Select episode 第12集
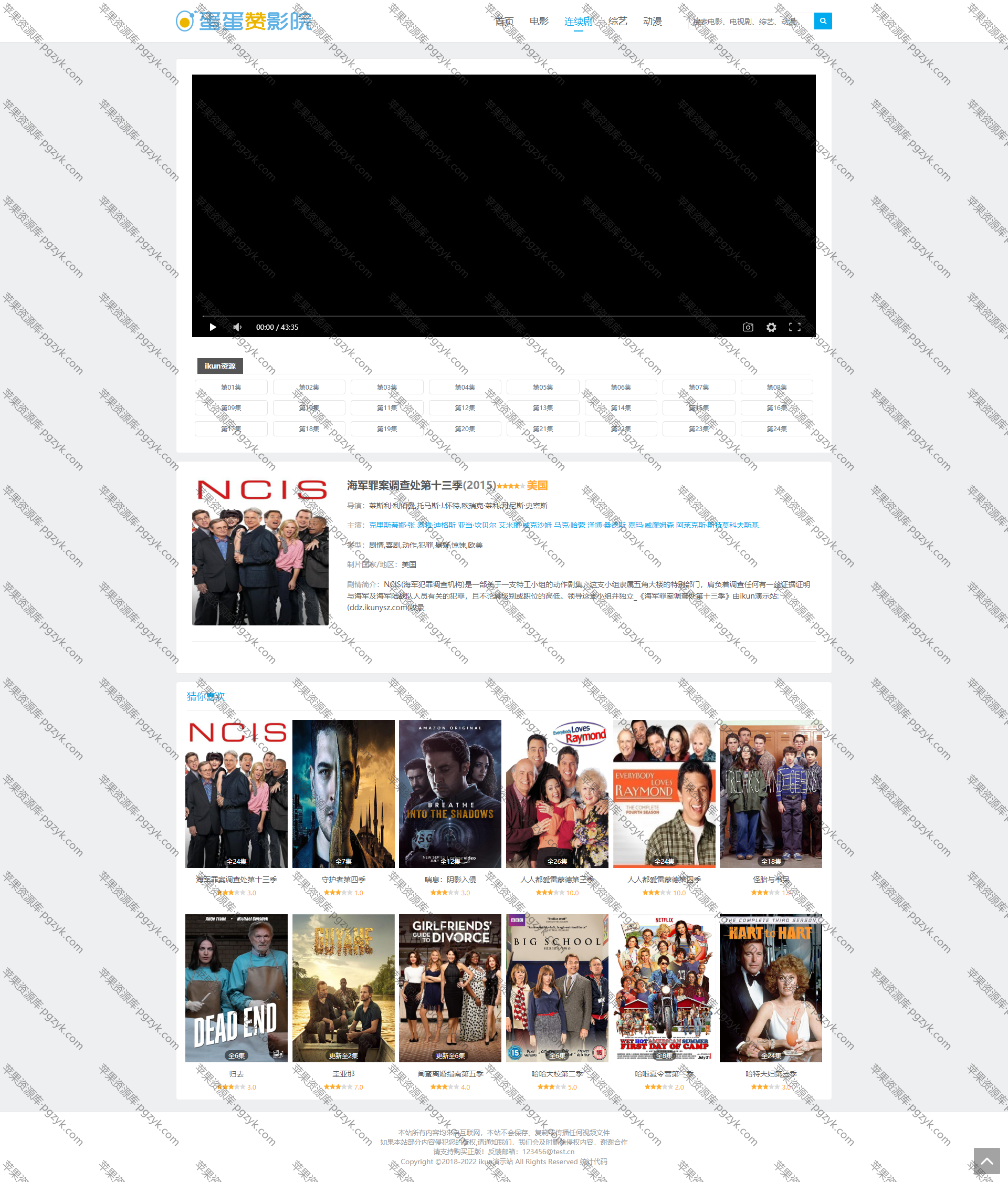The image size is (1008, 1182). 464,408
